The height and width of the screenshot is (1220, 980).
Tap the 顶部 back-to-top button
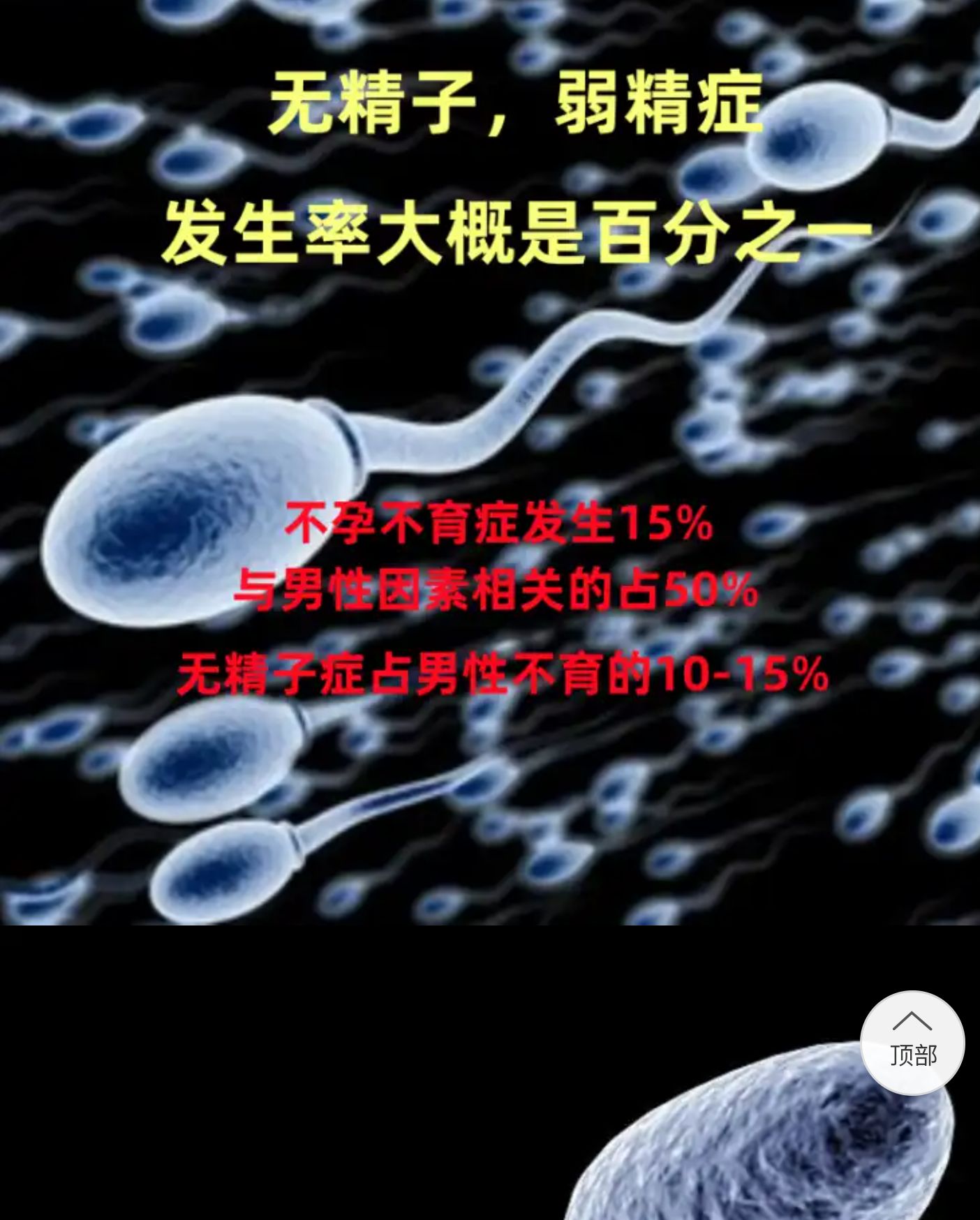pos(912,1042)
